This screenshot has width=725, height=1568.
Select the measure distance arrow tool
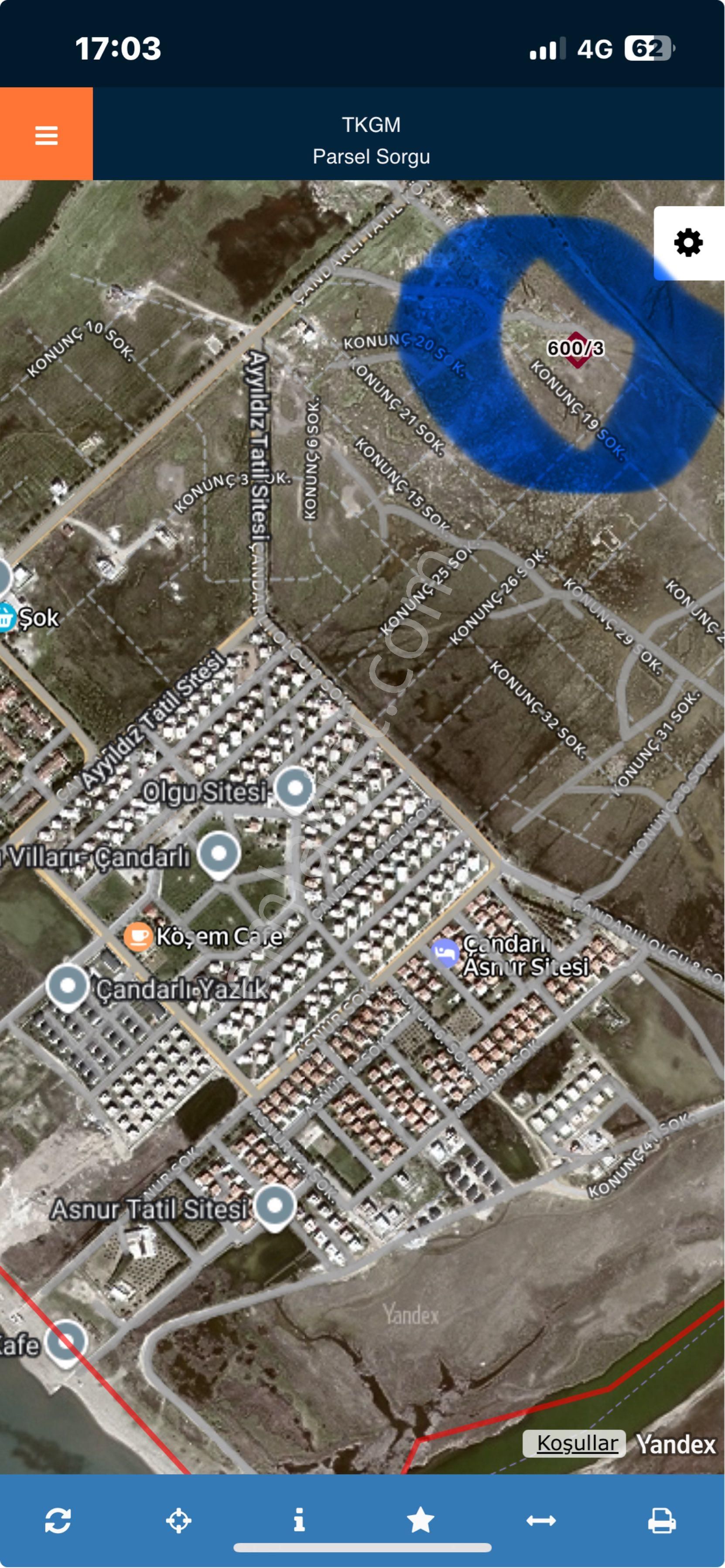540,1520
